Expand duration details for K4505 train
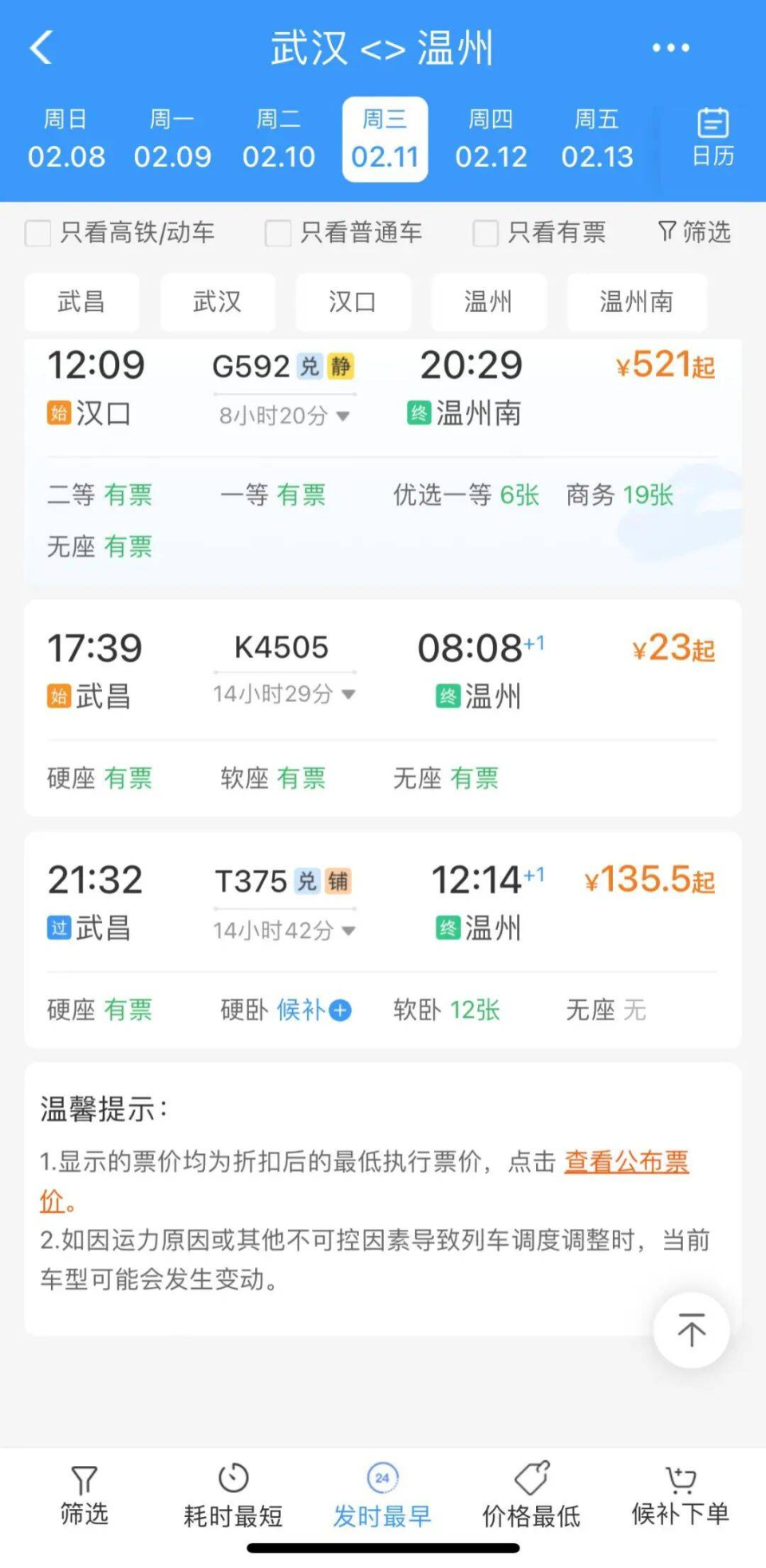The width and height of the screenshot is (766, 1568). pyautogui.click(x=348, y=694)
